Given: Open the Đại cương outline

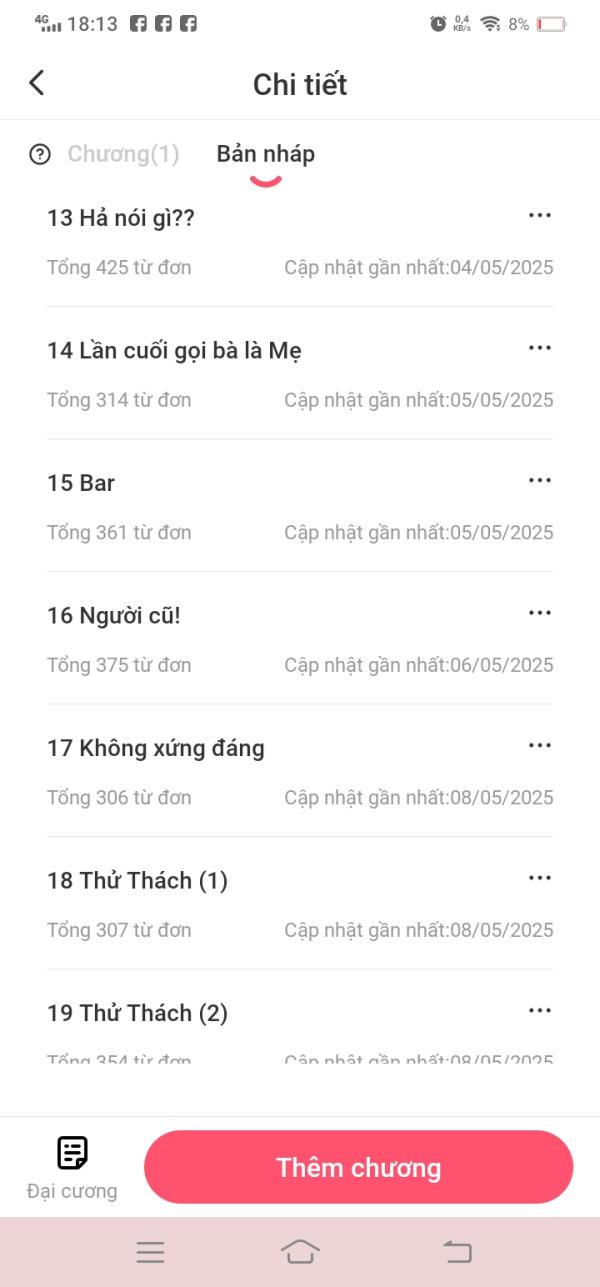Looking at the screenshot, I should [72, 1167].
